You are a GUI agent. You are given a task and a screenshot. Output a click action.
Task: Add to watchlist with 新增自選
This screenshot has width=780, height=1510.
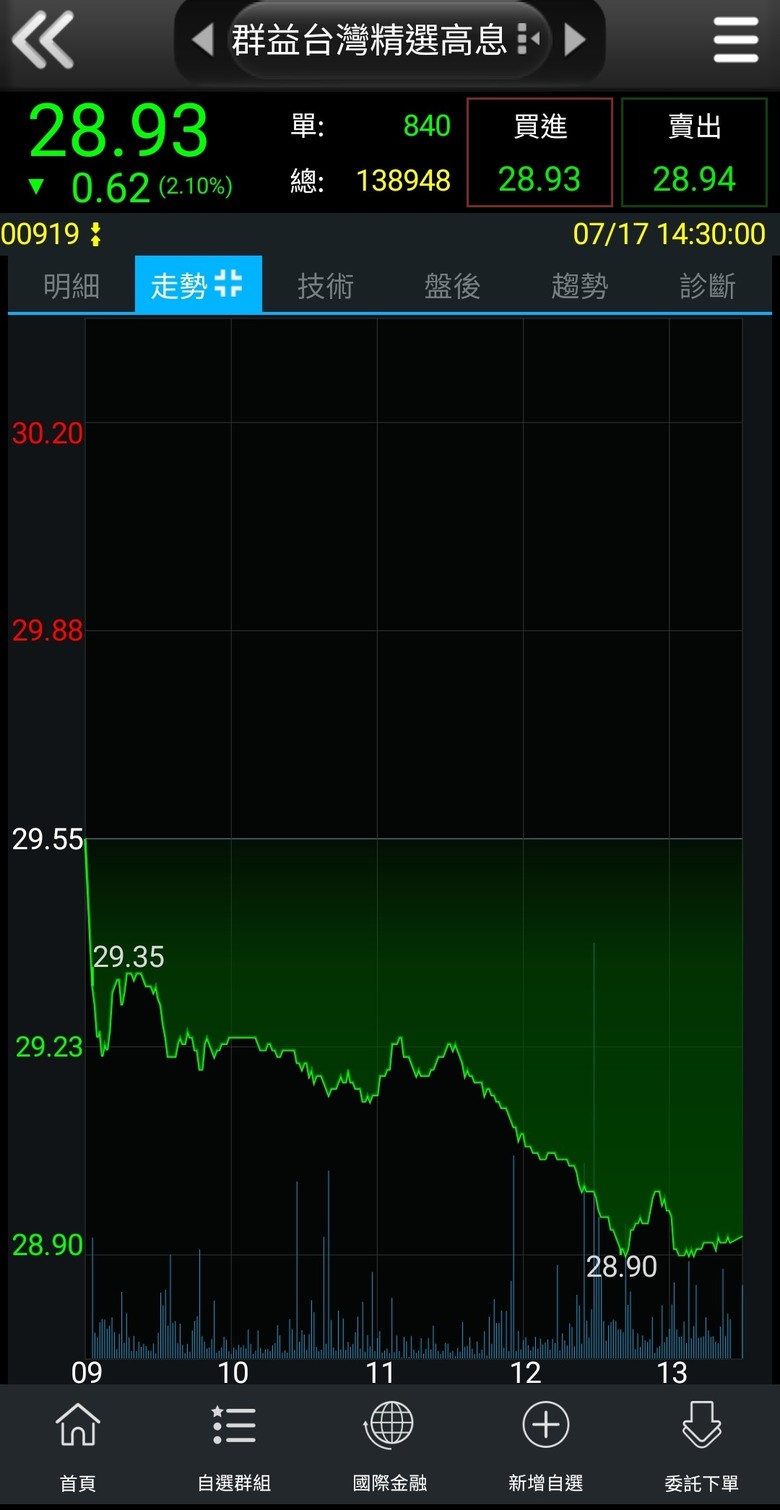[x=546, y=1447]
